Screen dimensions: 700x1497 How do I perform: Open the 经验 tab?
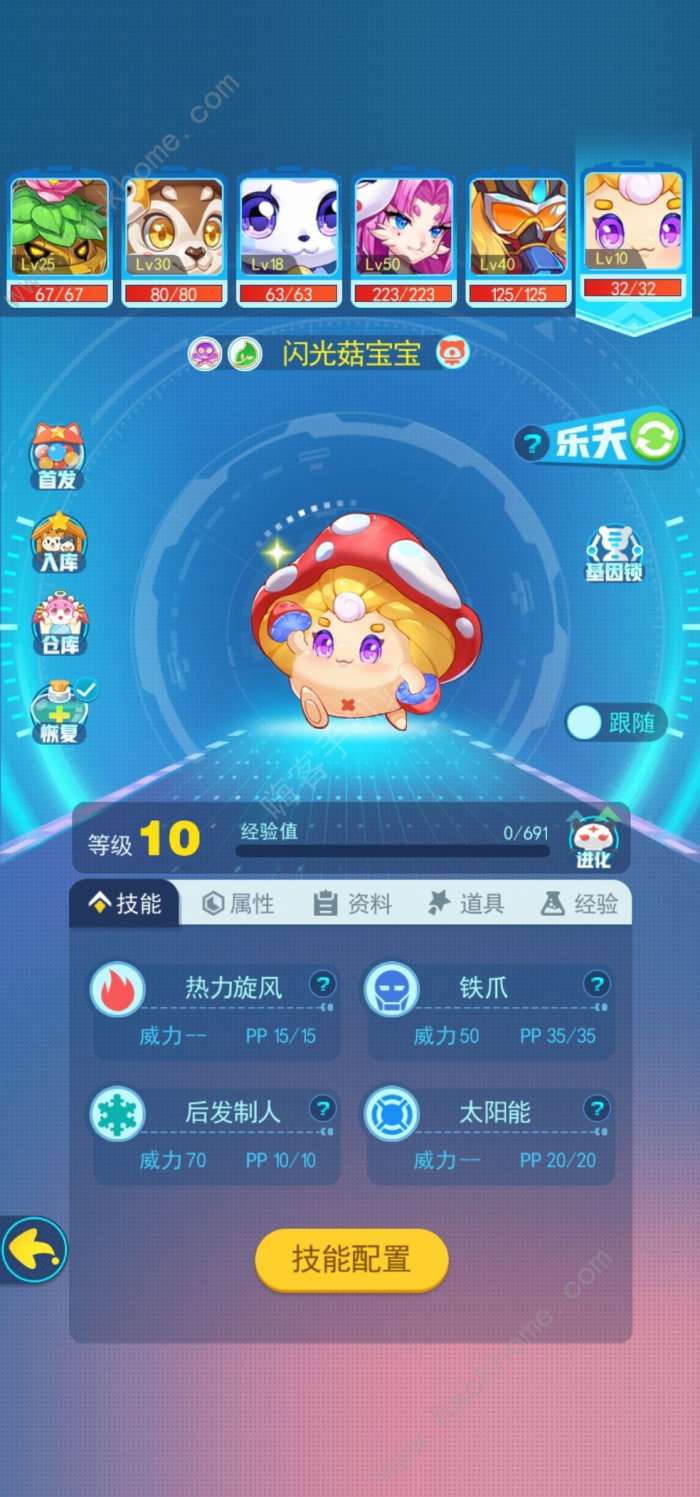[581, 904]
